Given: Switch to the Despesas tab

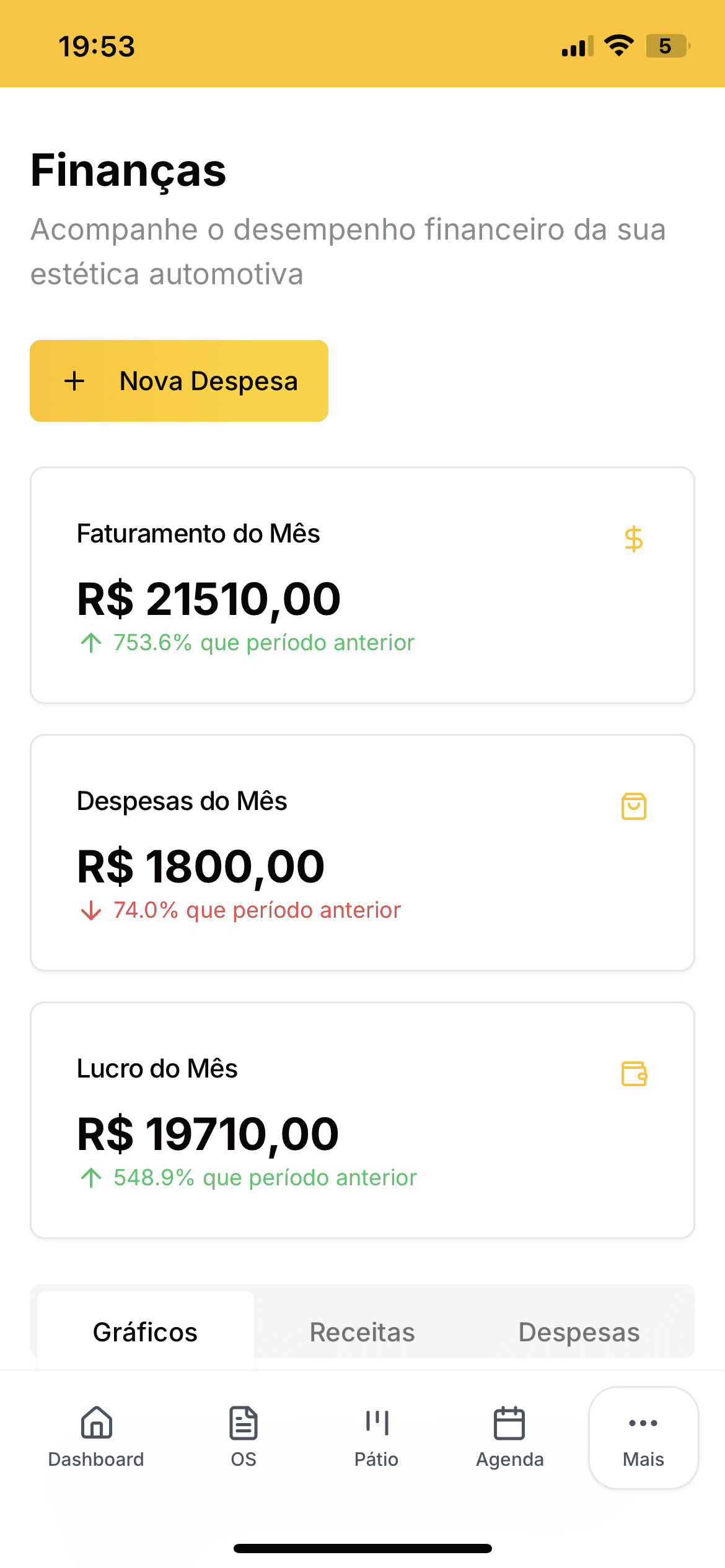Looking at the screenshot, I should (579, 1331).
